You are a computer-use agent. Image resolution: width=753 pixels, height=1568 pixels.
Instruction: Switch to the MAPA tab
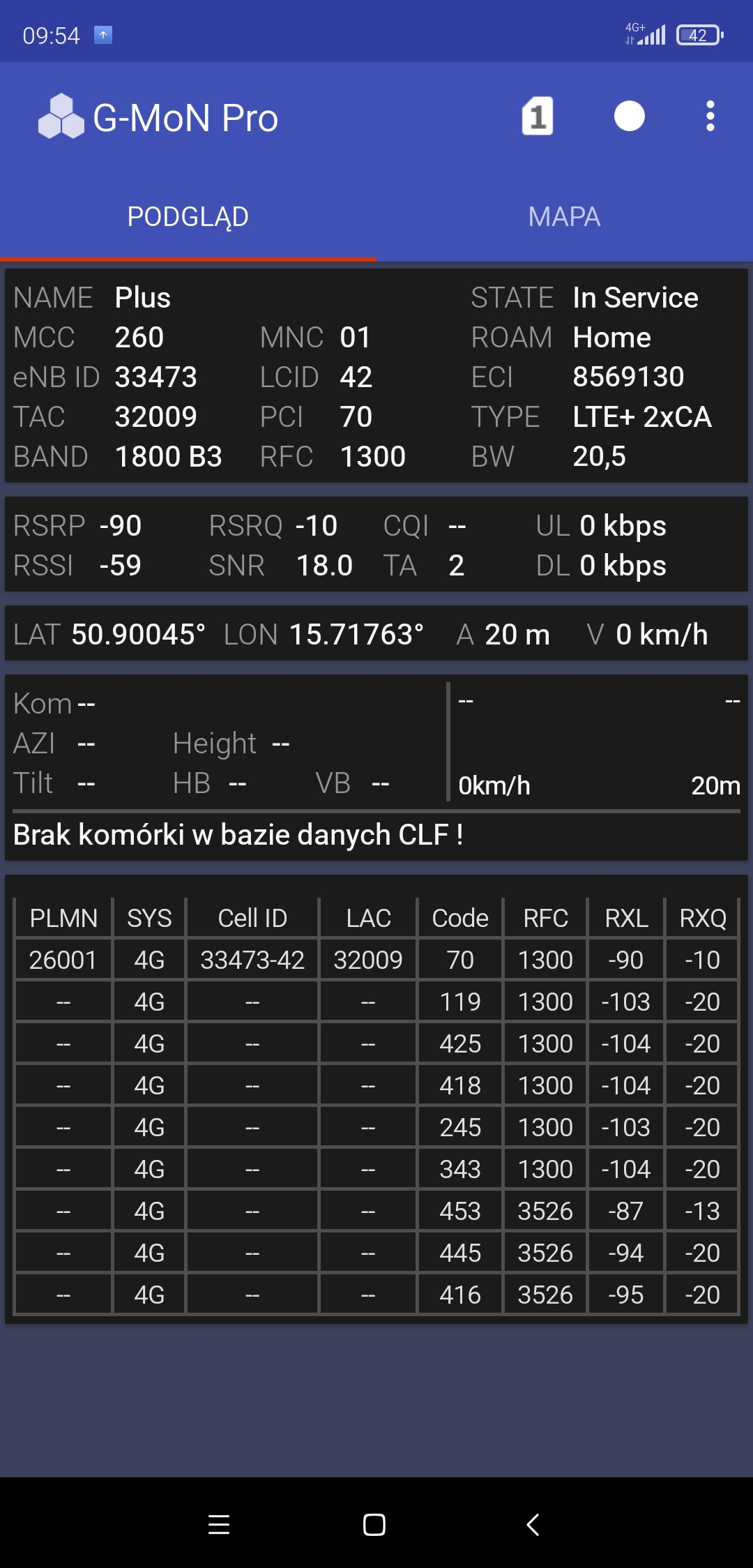point(564,217)
